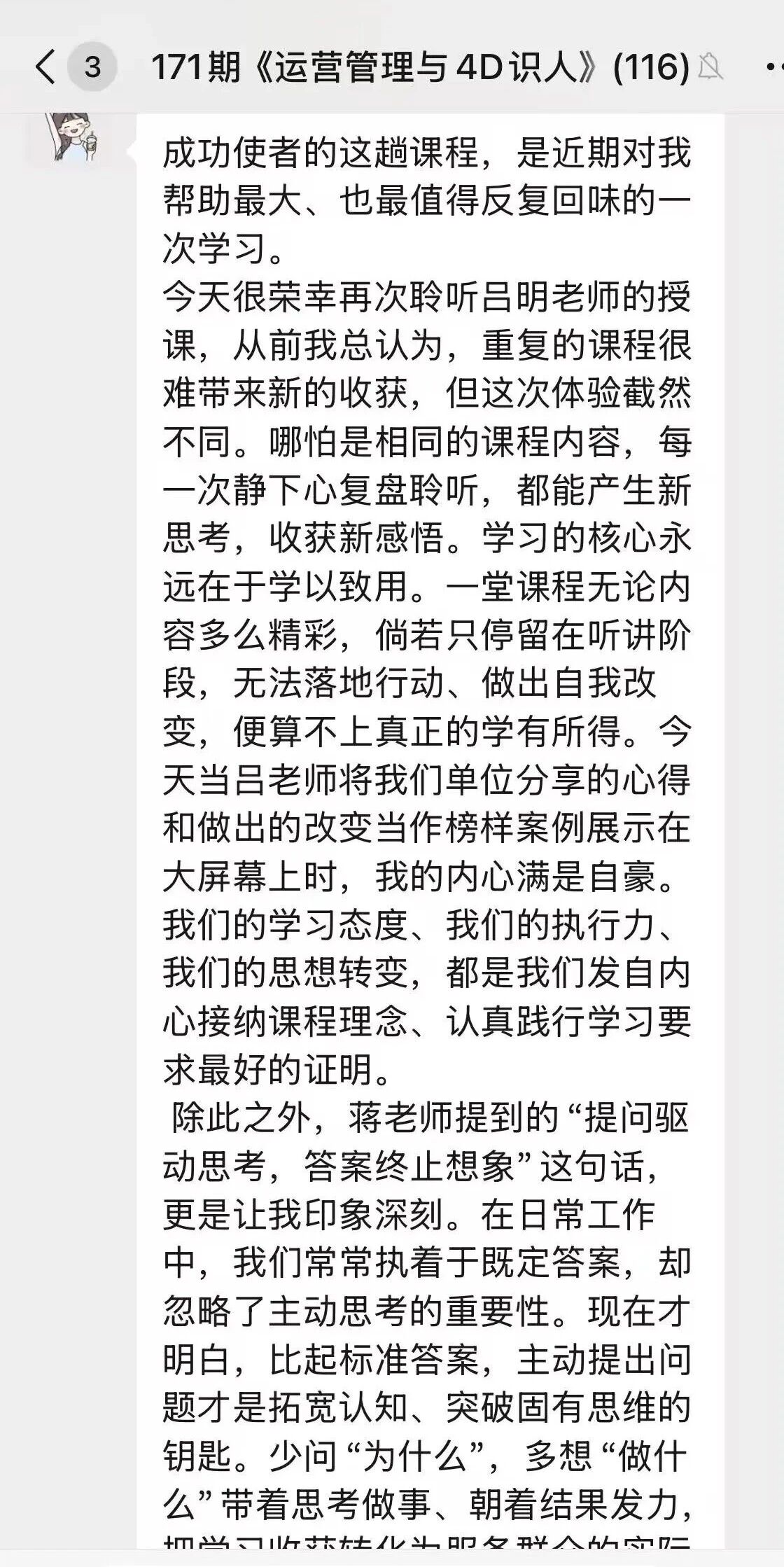Go back to the chat list

[x=45, y=68]
